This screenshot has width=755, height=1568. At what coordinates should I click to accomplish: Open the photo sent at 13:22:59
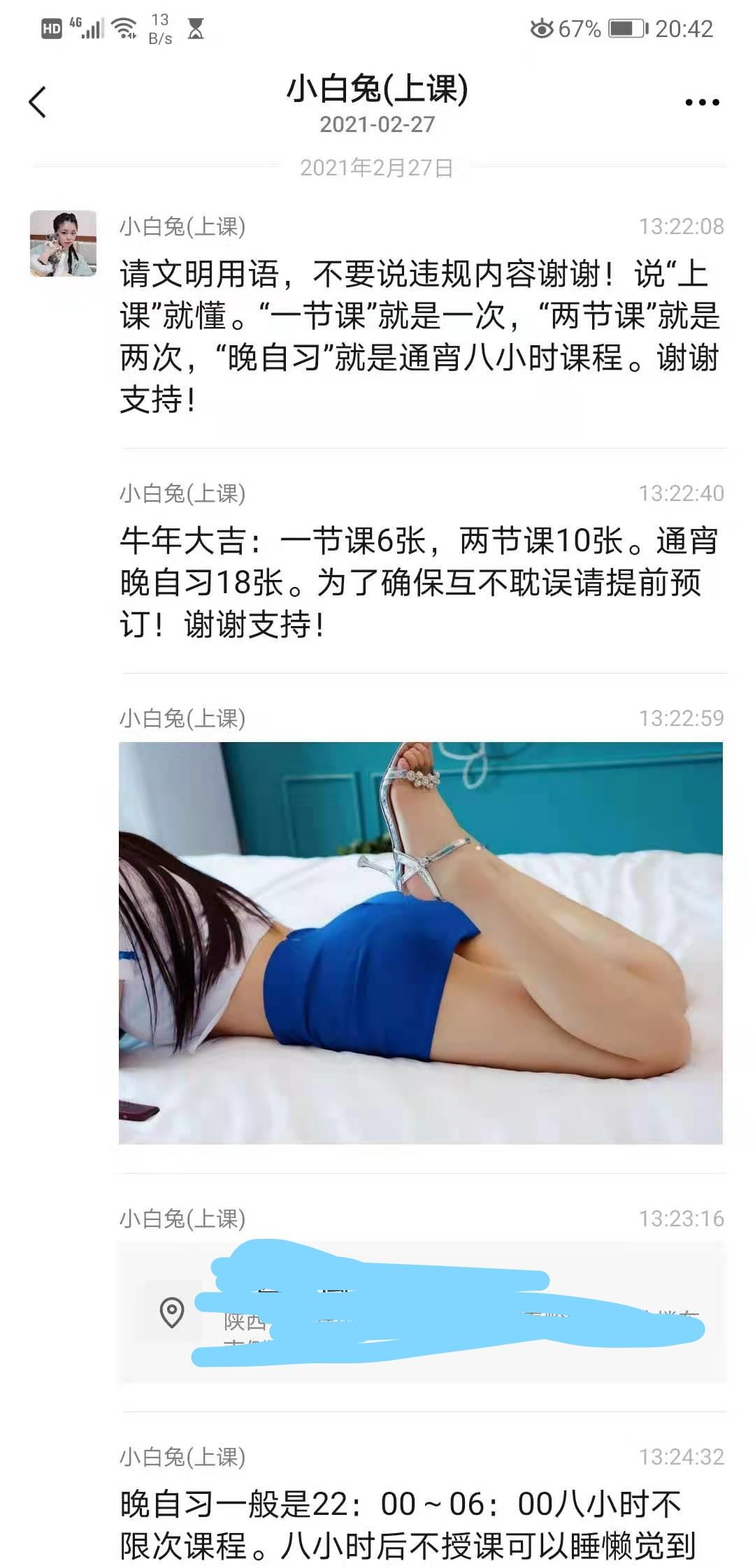(x=420, y=943)
